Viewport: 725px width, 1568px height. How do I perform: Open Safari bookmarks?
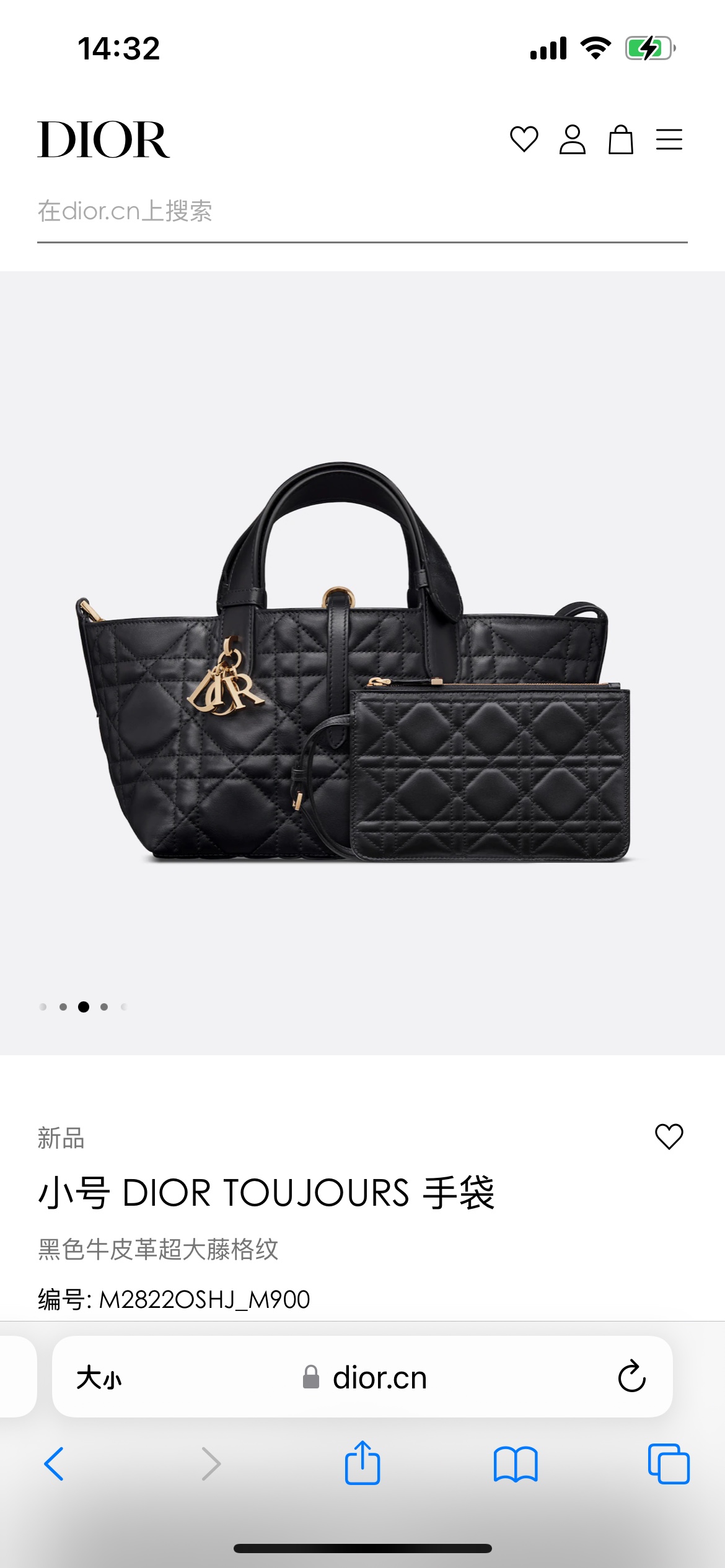coord(516,1464)
